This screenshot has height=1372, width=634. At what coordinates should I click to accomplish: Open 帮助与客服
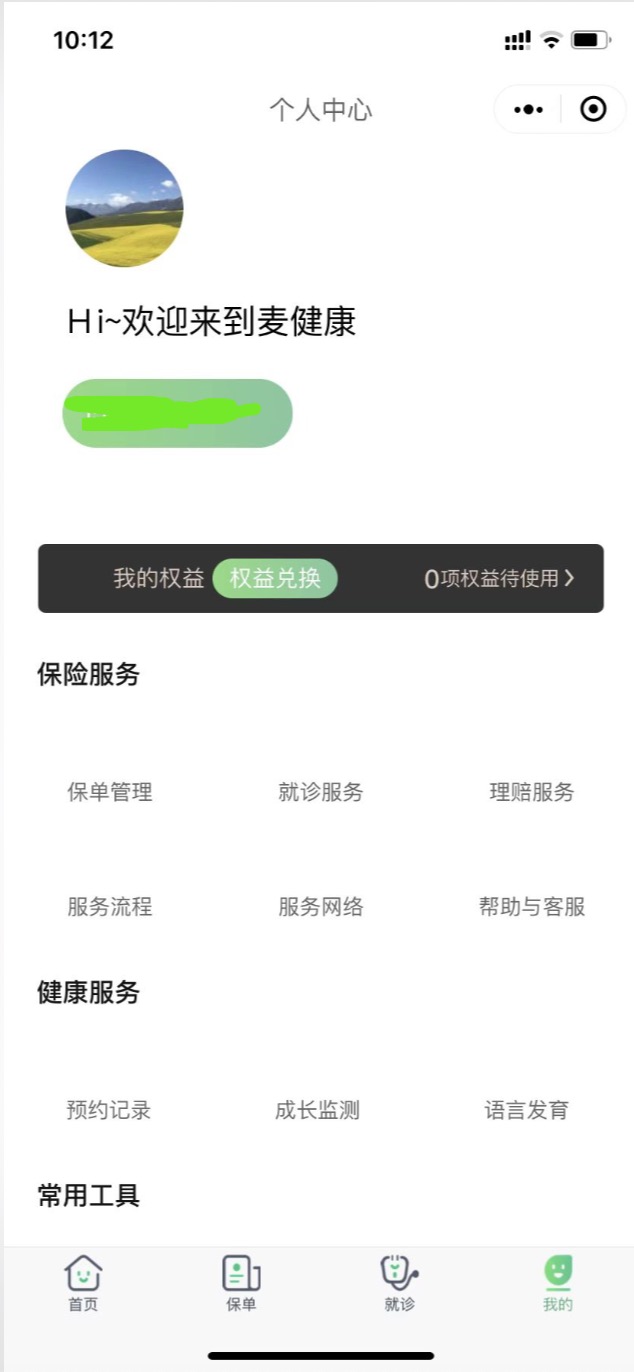532,907
